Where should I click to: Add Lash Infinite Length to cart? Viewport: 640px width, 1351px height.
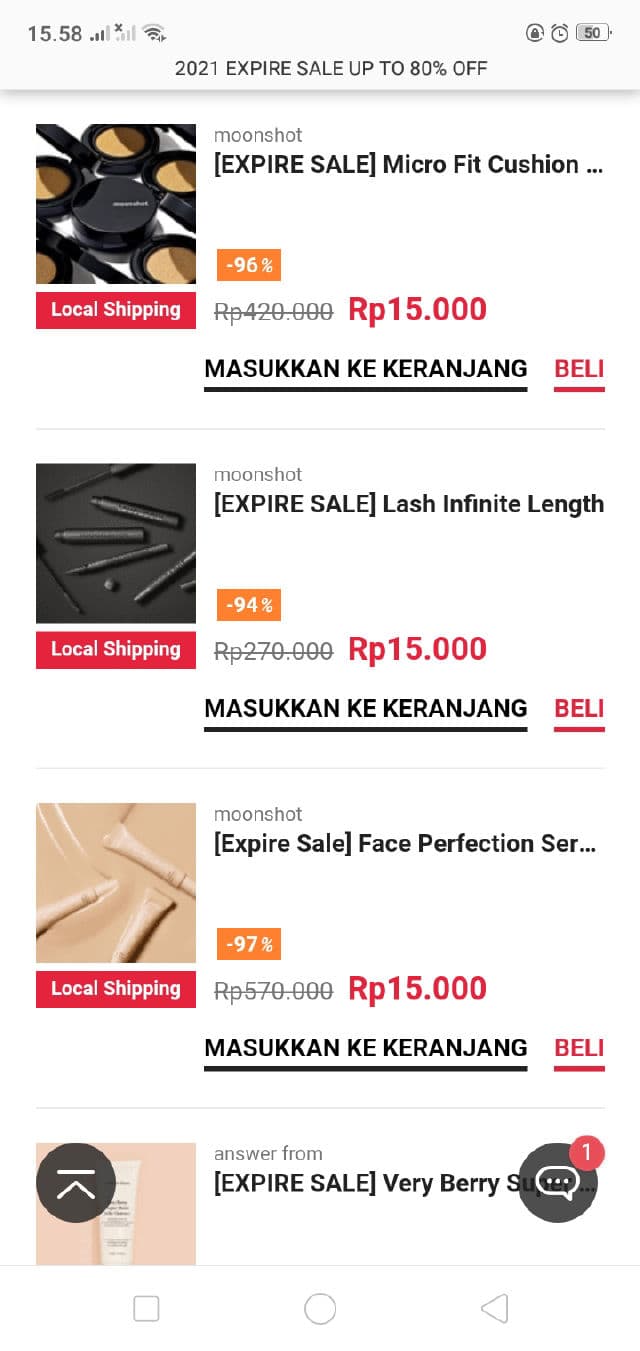point(365,709)
